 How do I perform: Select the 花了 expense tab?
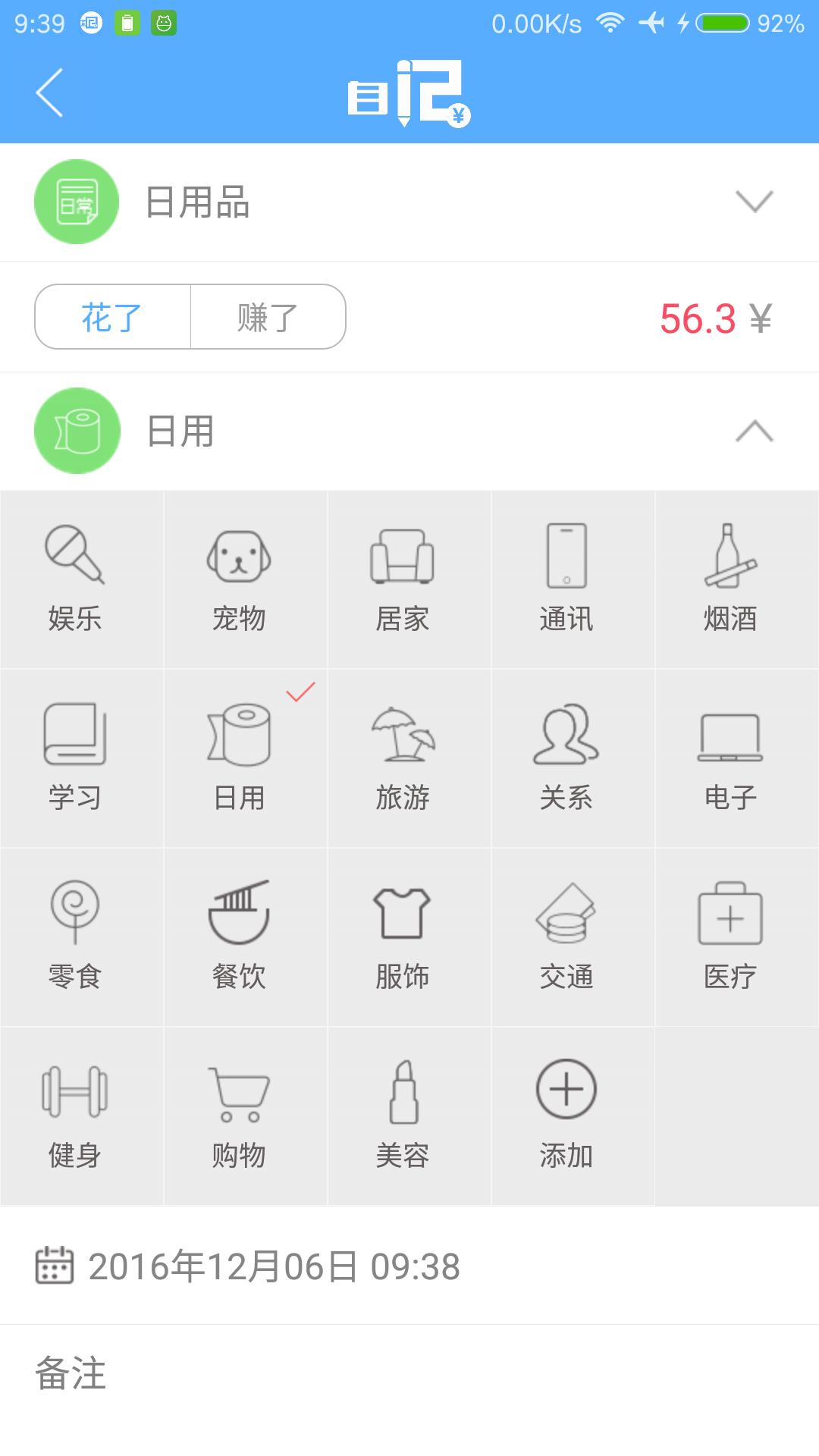[112, 317]
